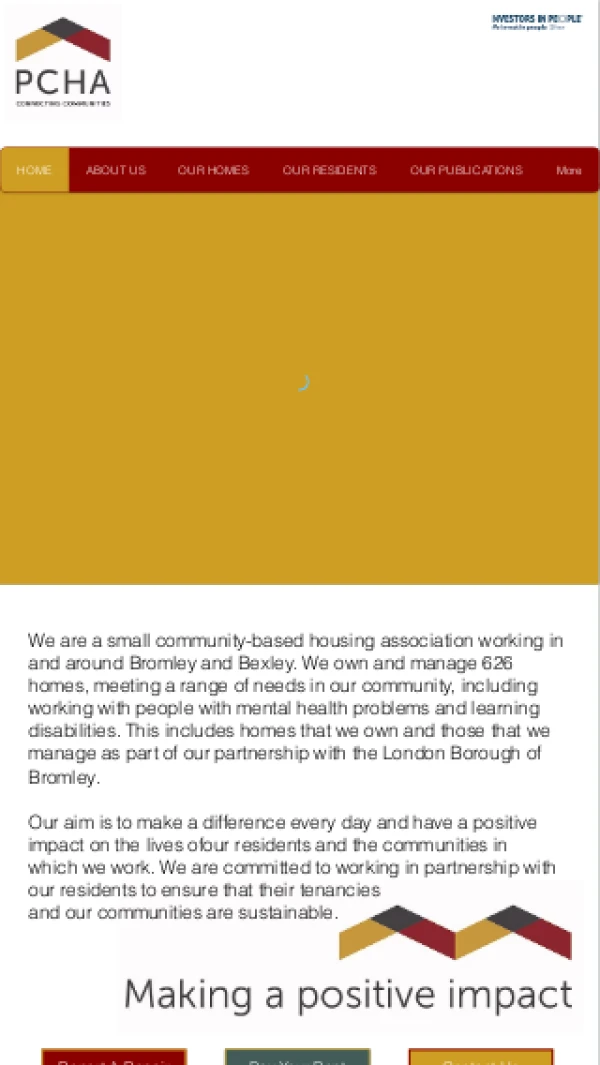Image resolution: width=600 pixels, height=1065 pixels.
Task: Open the OUR HOMES section
Action: click(213, 170)
